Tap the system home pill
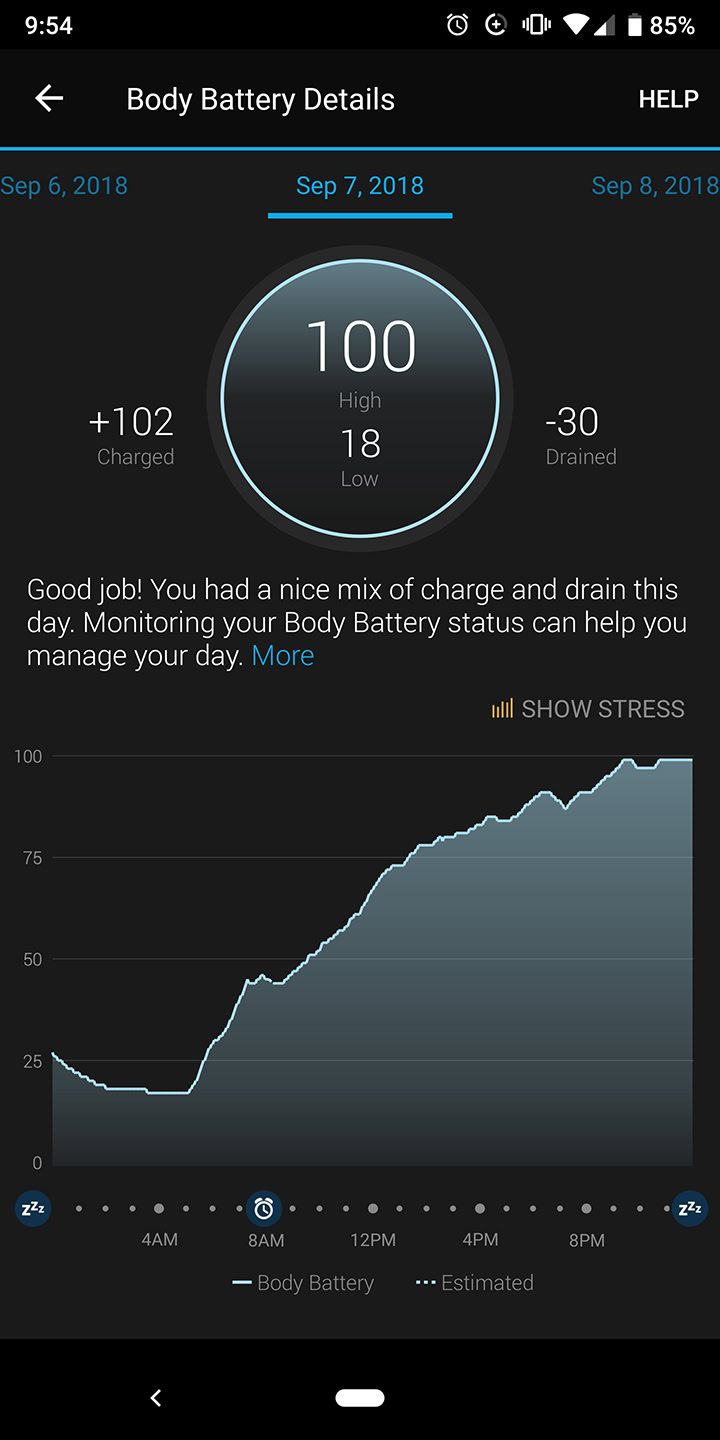 click(x=360, y=1398)
